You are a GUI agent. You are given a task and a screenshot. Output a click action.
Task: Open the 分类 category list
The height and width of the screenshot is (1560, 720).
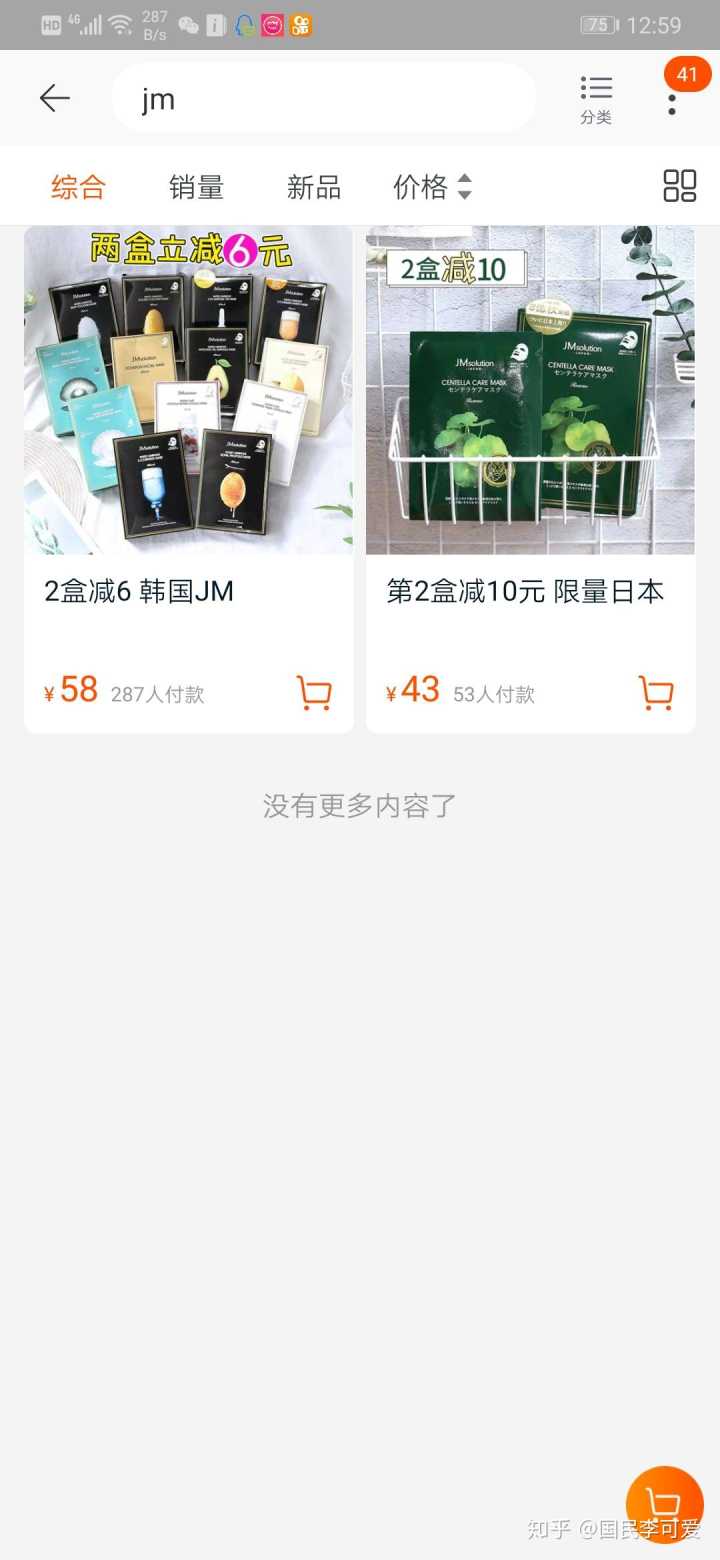click(596, 99)
